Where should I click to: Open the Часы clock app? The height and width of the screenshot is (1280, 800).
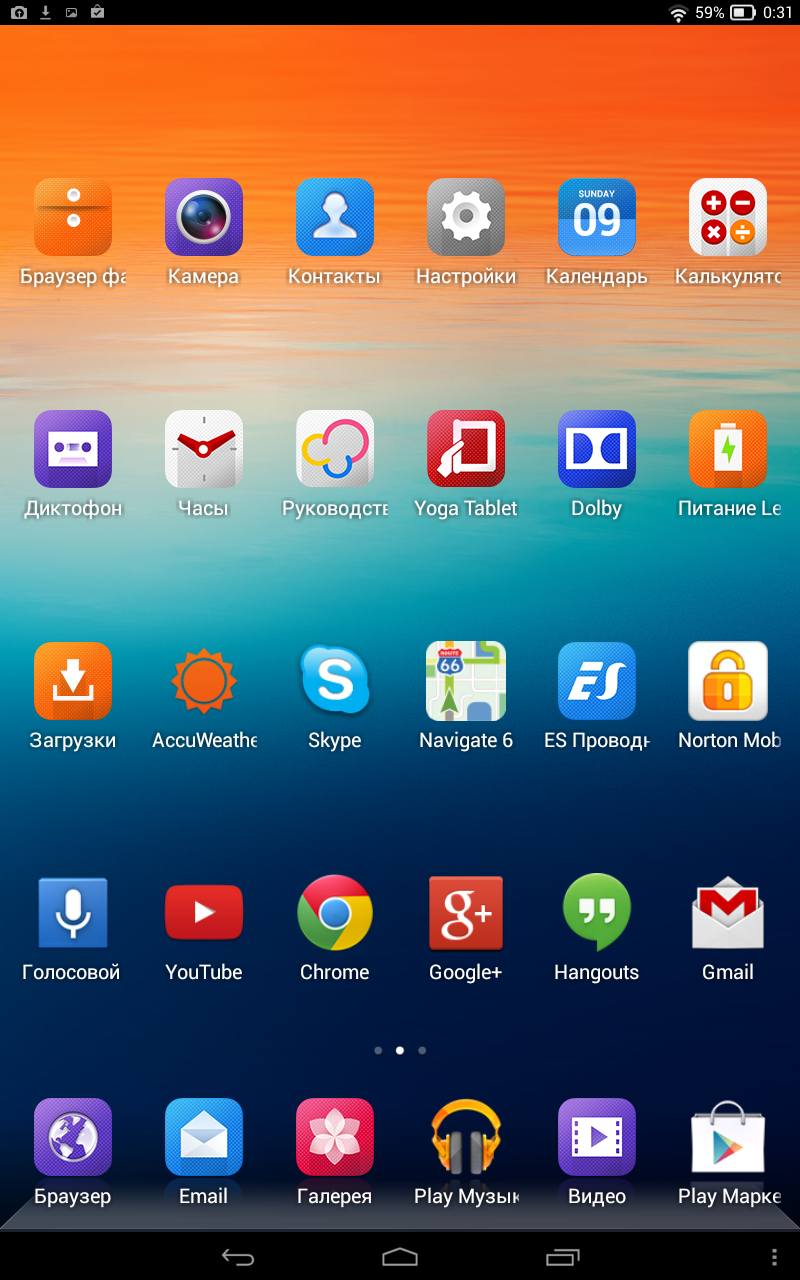(x=204, y=449)
